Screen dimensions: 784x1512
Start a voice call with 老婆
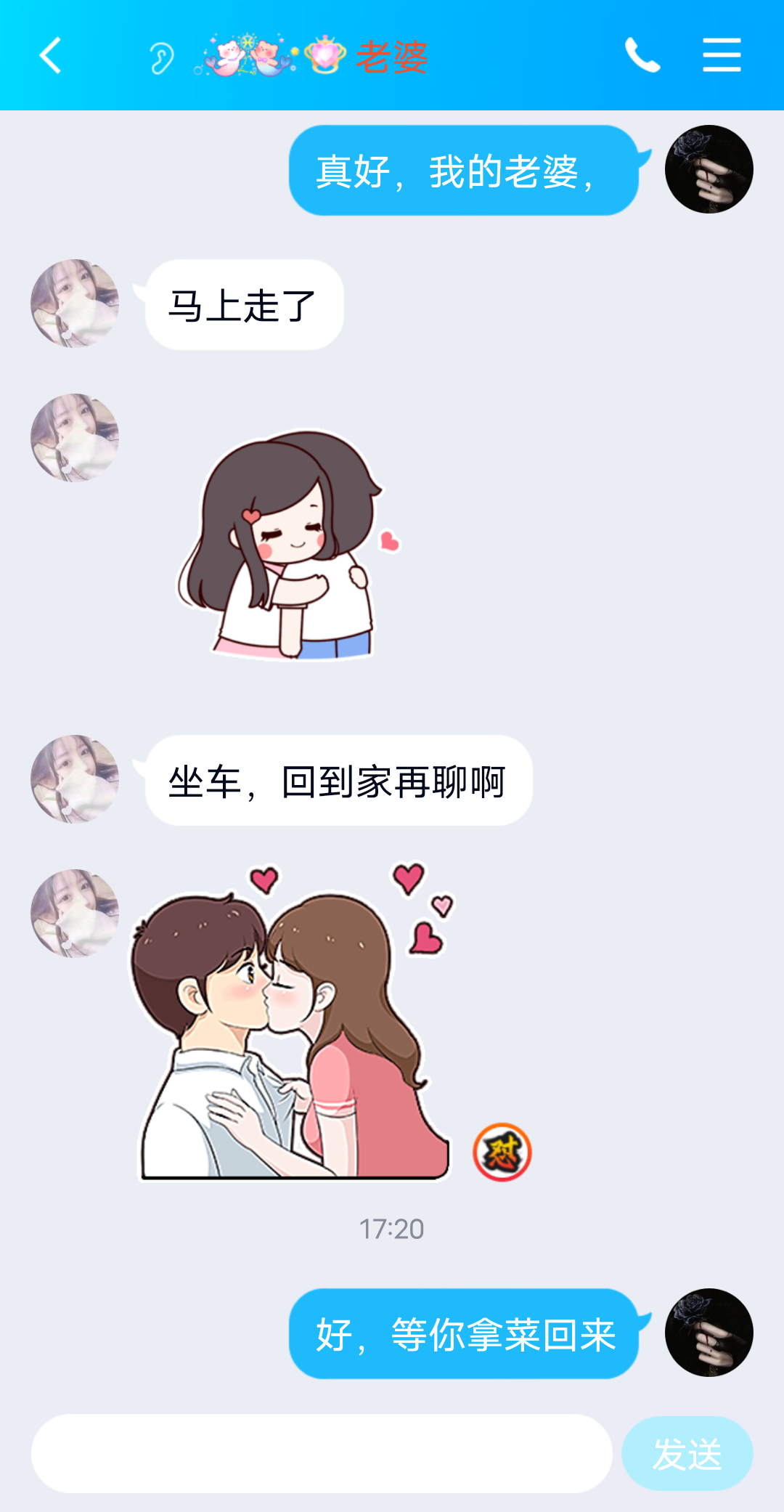coord(642,56)
